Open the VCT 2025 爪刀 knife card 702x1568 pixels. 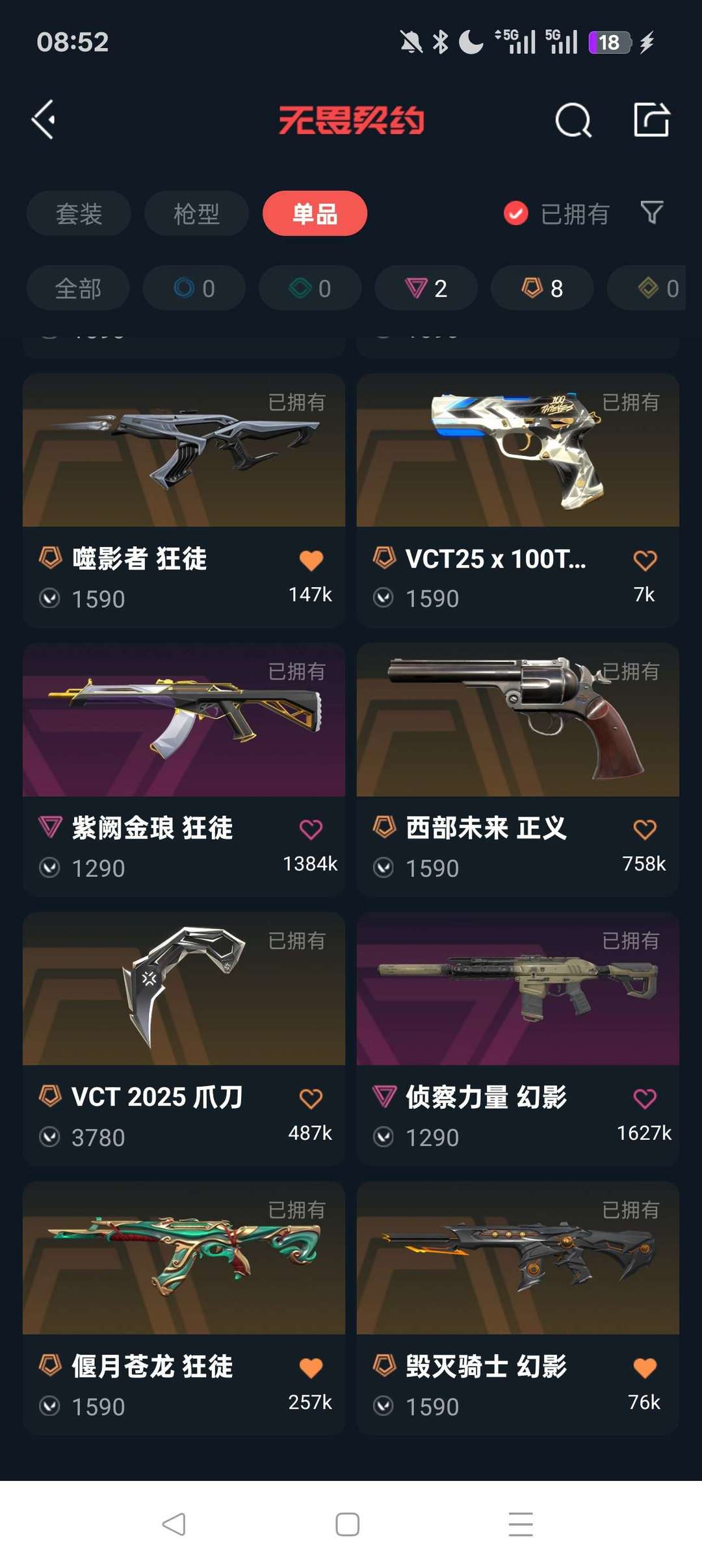[183, 989]
